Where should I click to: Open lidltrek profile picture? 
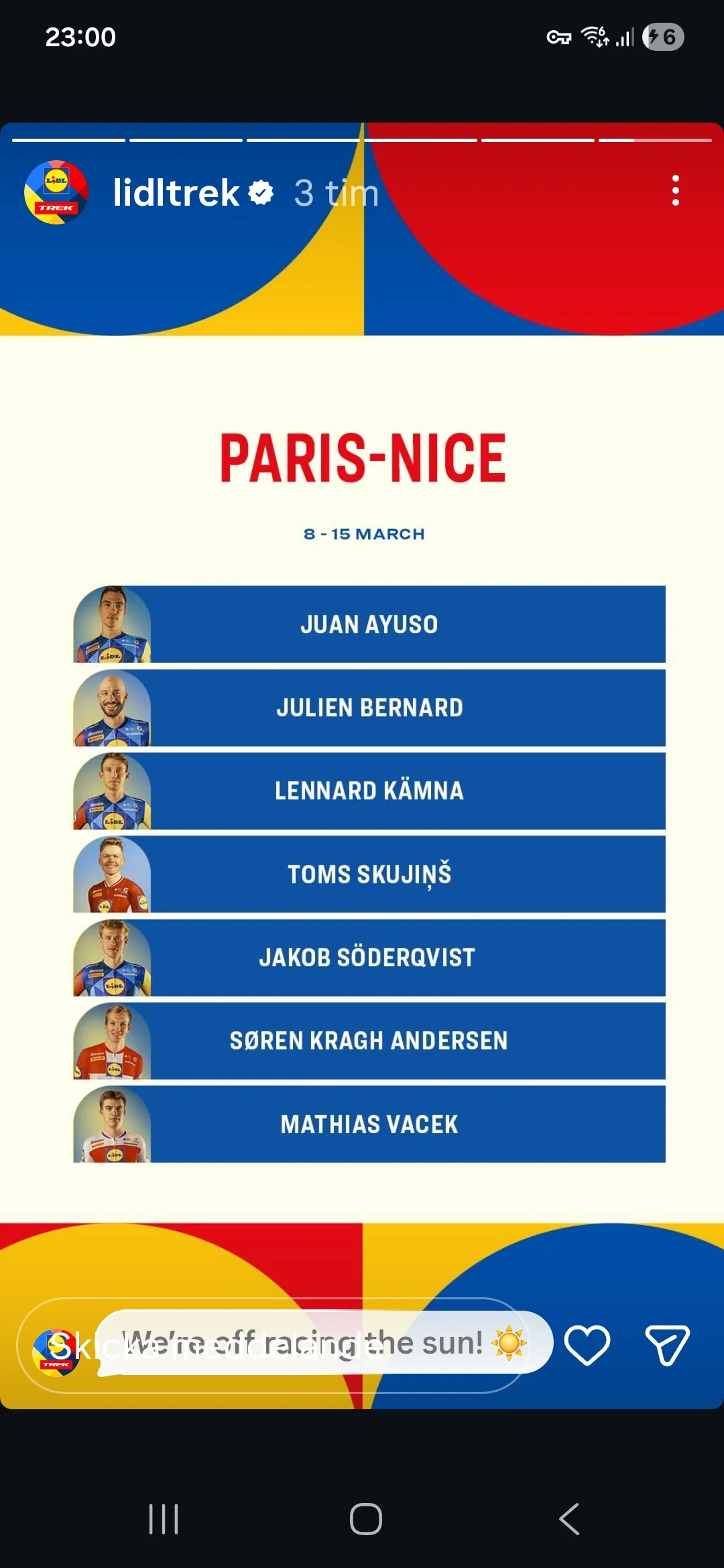56,192
